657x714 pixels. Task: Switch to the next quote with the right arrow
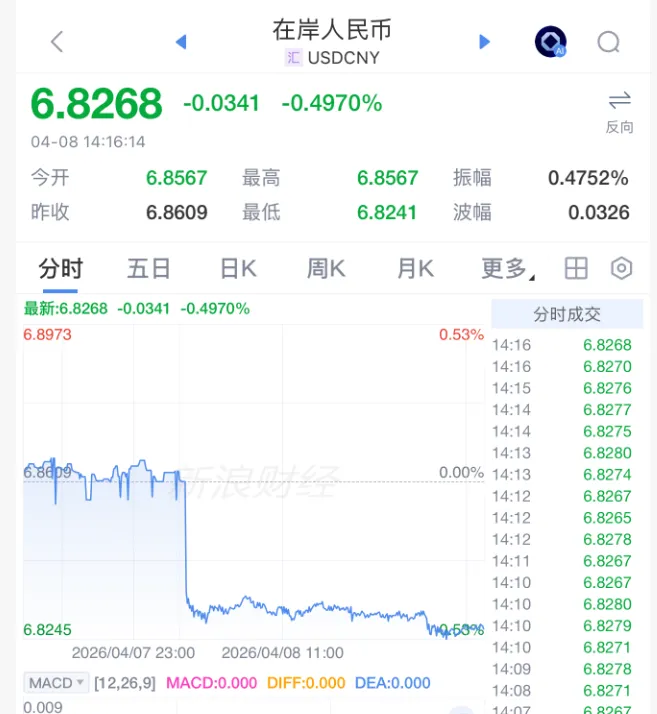pyautogui.click(x=485, y=41)
